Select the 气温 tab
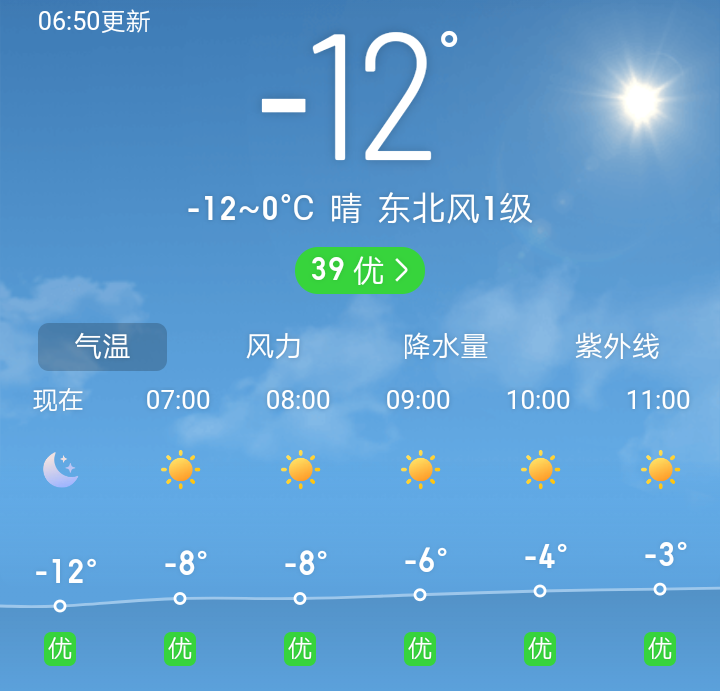 (x=102, y=347)
